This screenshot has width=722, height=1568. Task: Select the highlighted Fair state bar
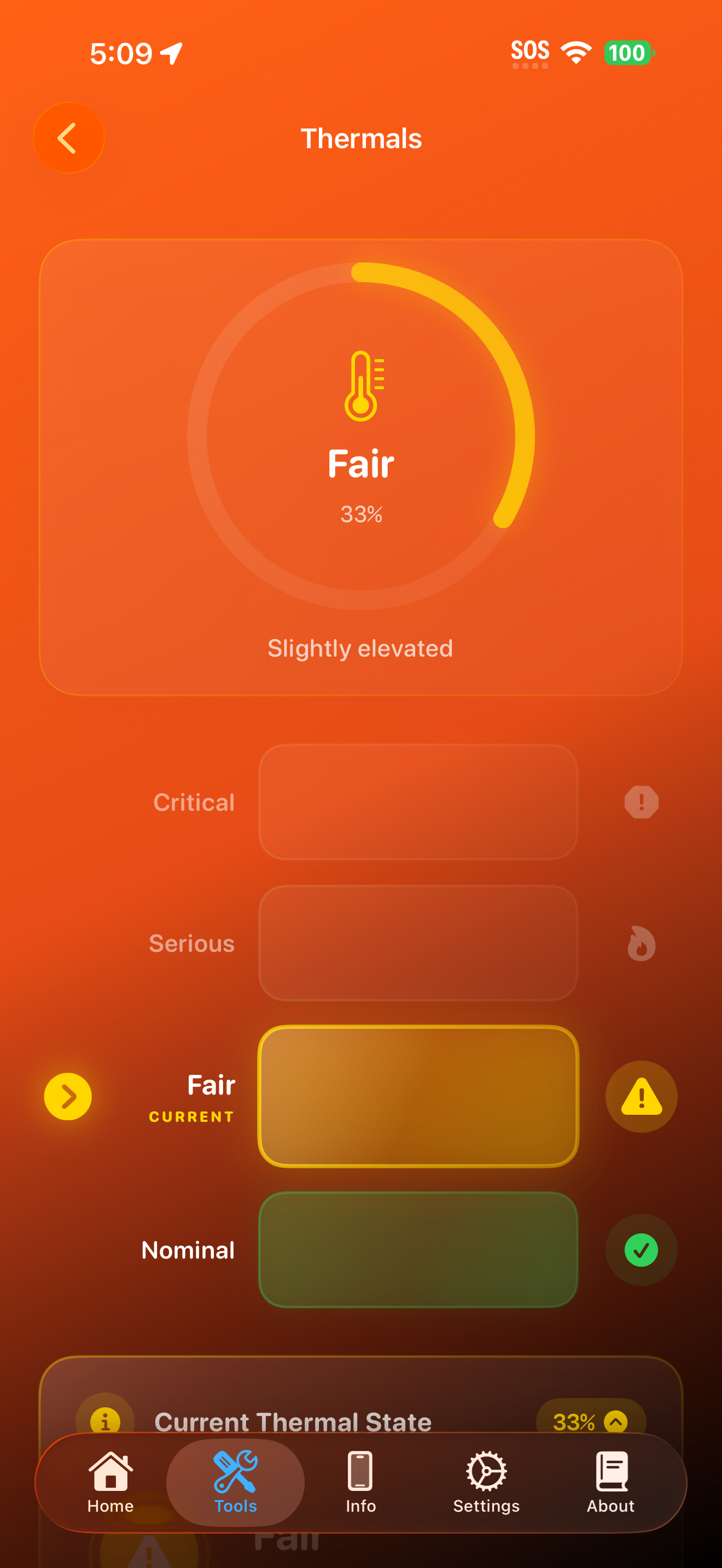[x=418, y=1096]
